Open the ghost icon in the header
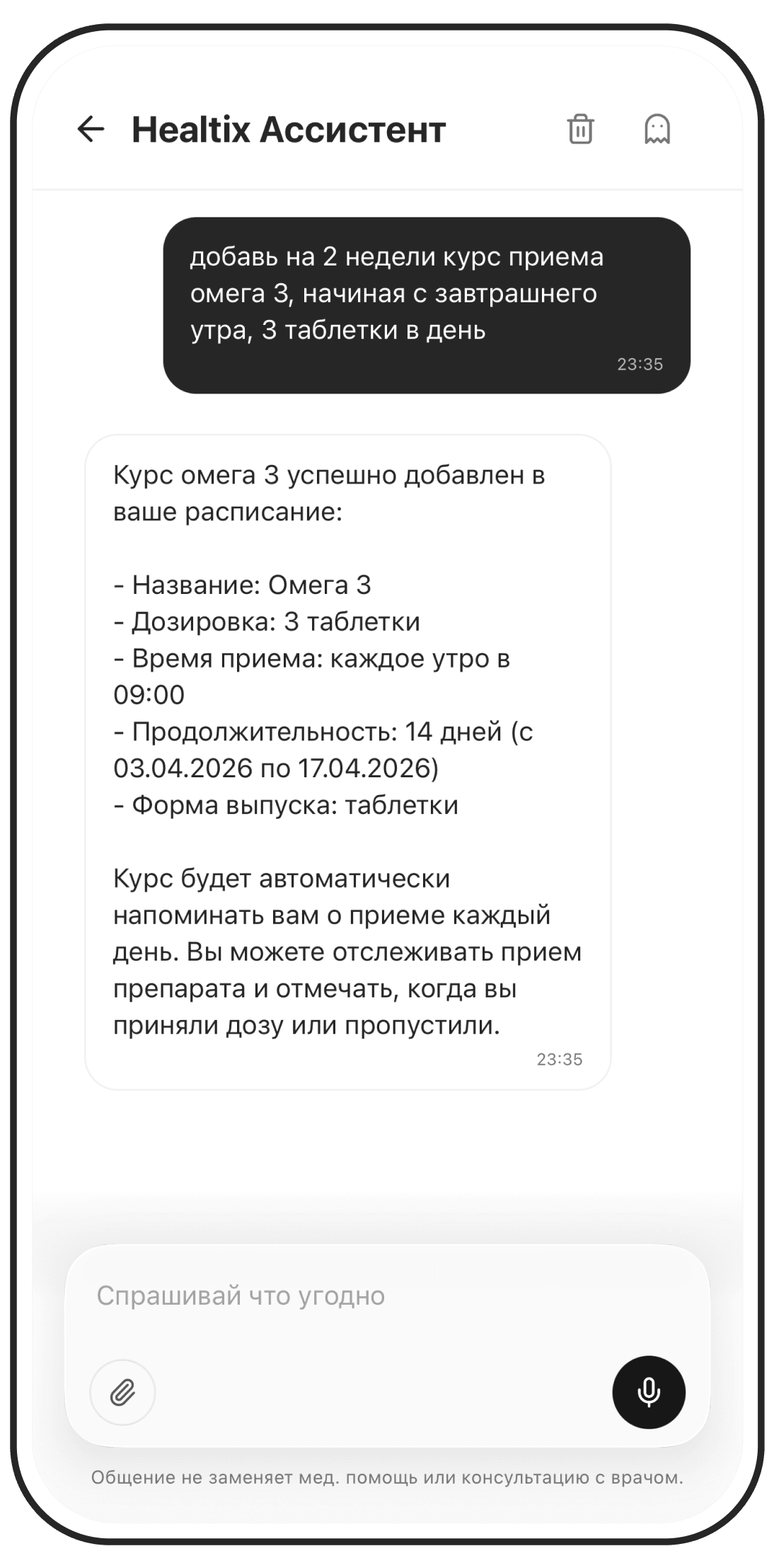The image size is (774, 1568). [657, 129]
